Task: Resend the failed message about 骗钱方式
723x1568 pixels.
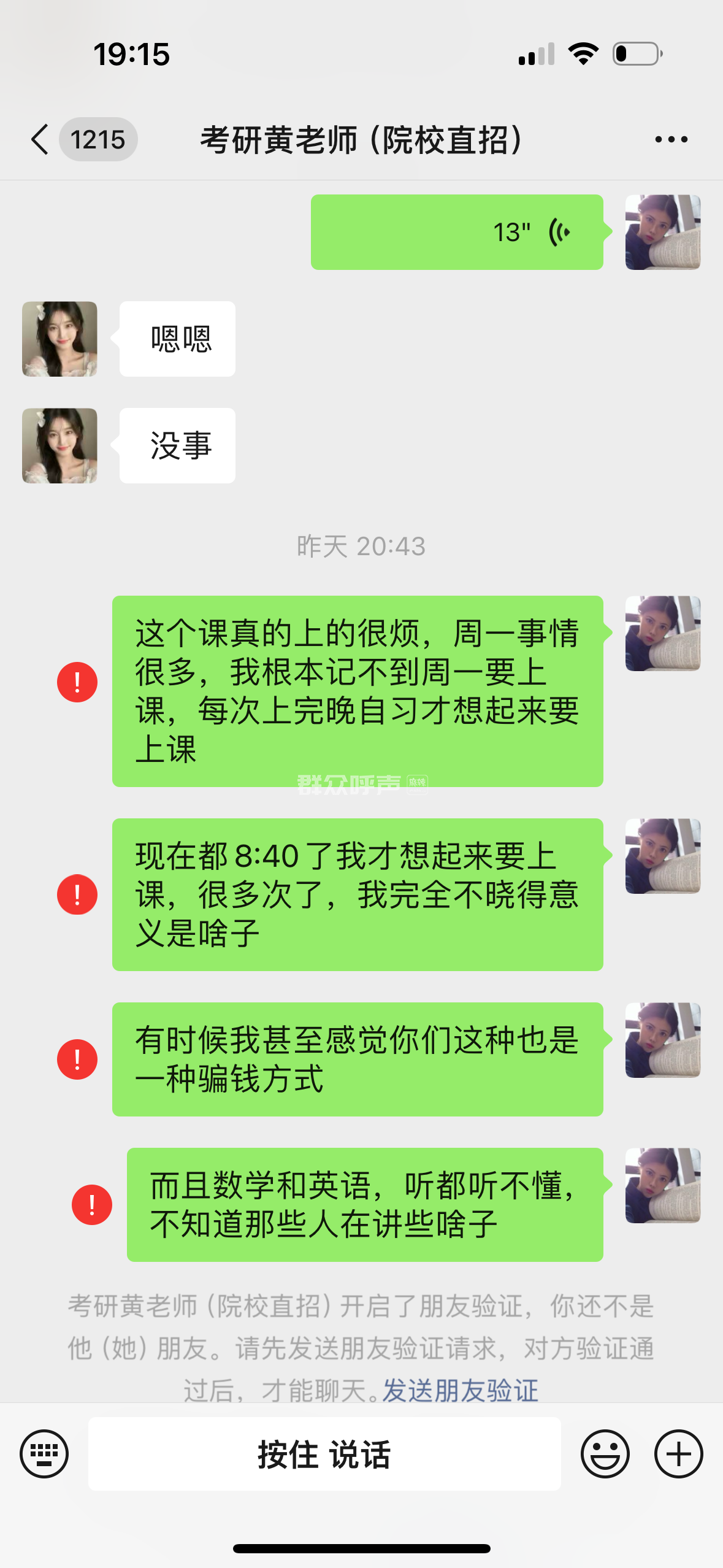Action: 77,1059
